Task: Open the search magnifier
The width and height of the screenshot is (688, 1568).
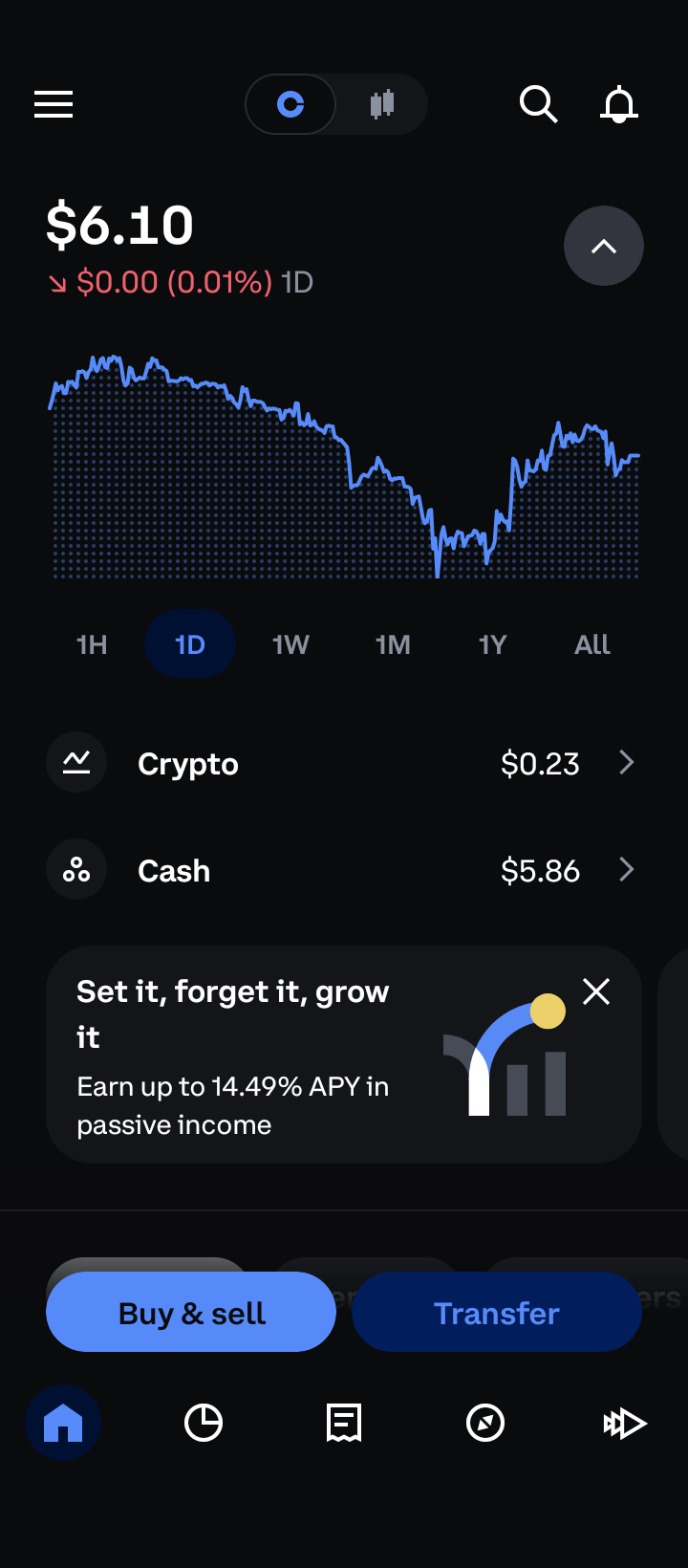Action: (538, 104)
